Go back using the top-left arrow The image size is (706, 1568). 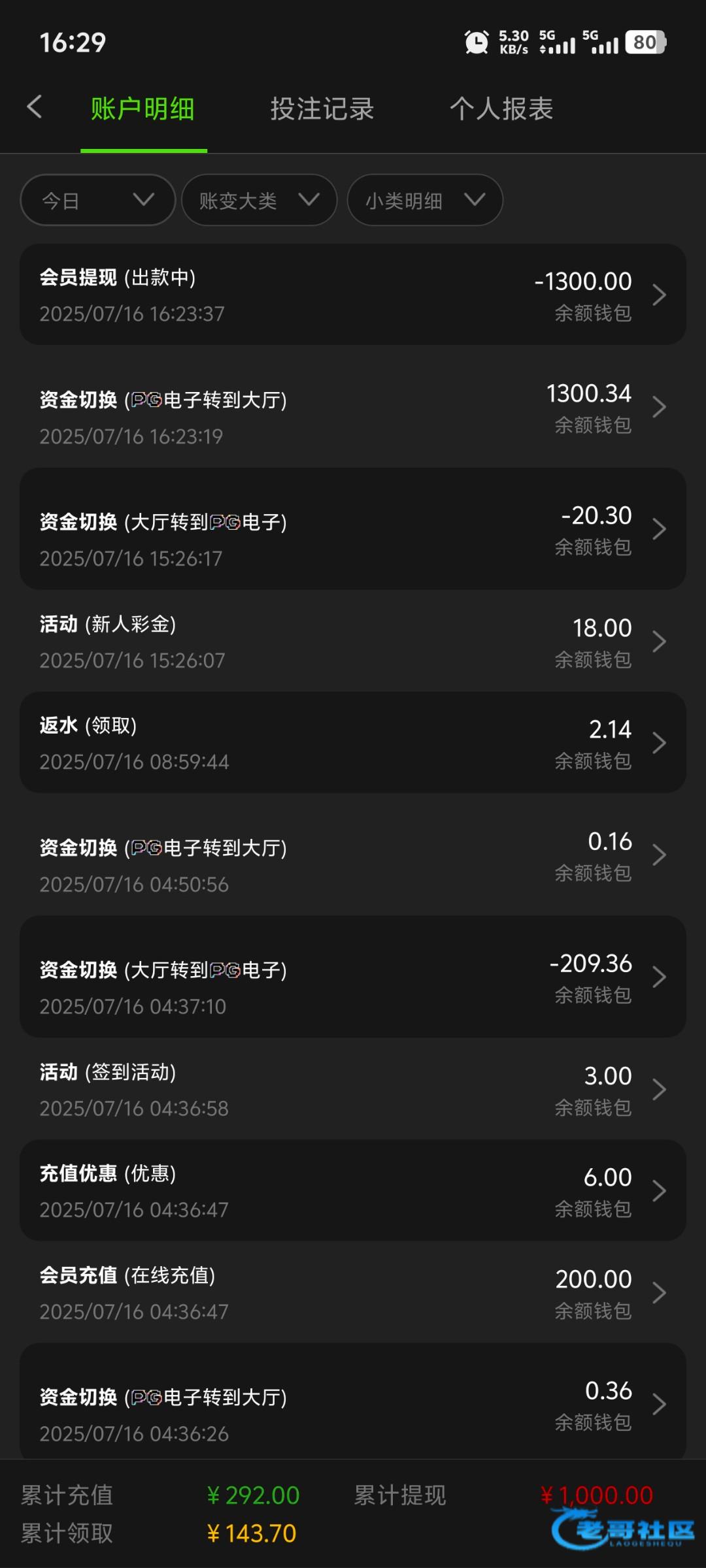(35, 107)
